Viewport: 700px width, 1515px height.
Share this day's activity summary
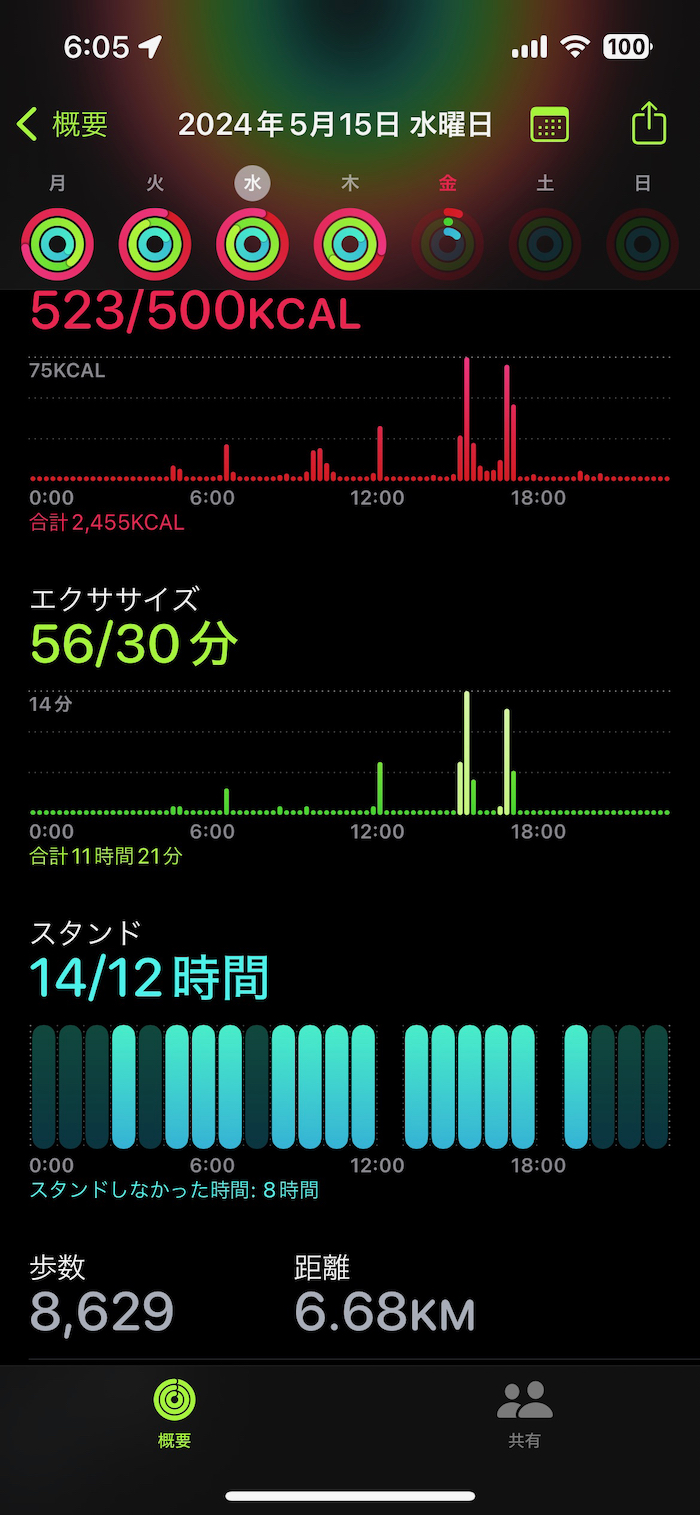coord(649,124)
